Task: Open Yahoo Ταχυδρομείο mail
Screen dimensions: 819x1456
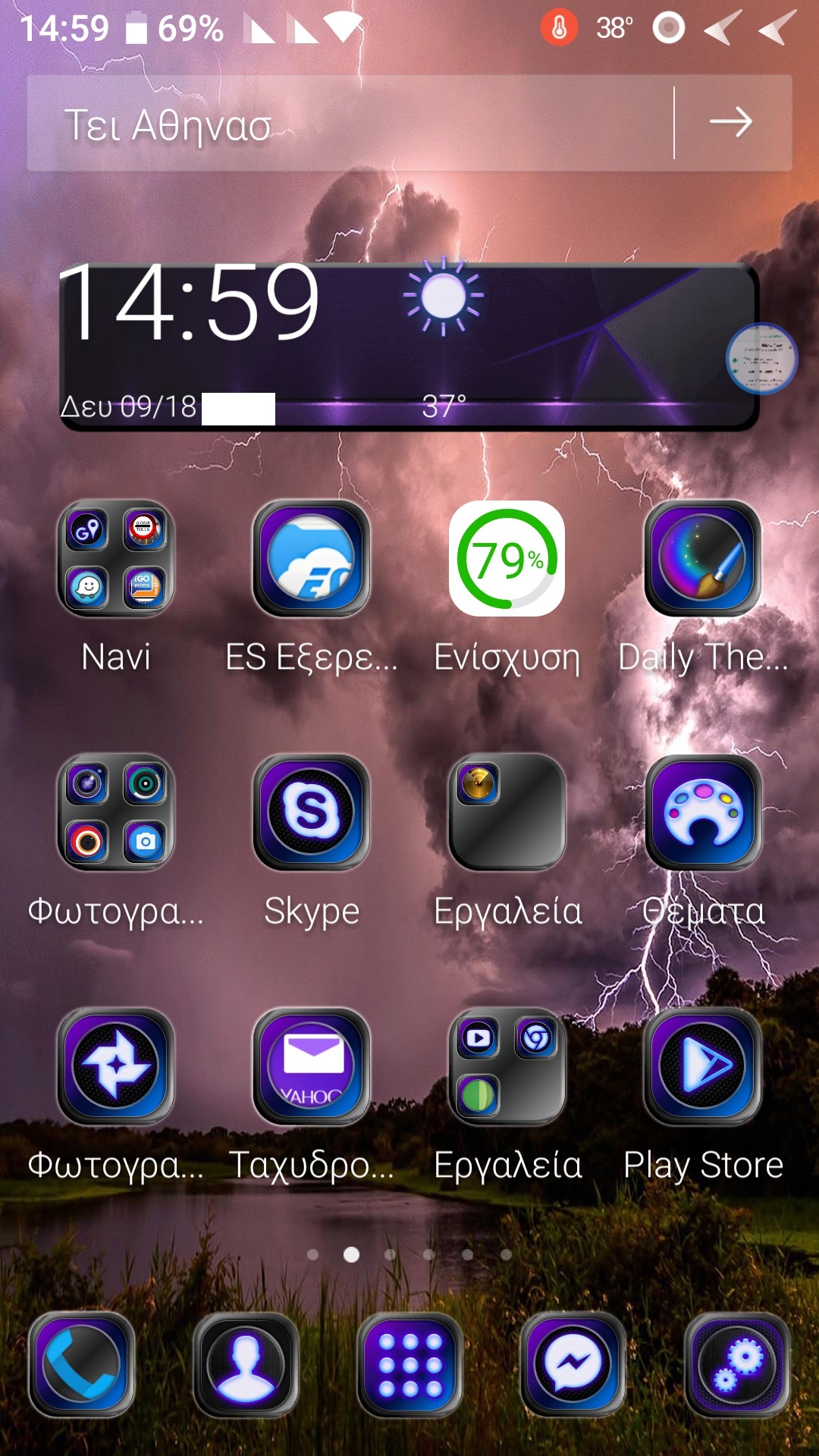Action: tap(311, 1066)
